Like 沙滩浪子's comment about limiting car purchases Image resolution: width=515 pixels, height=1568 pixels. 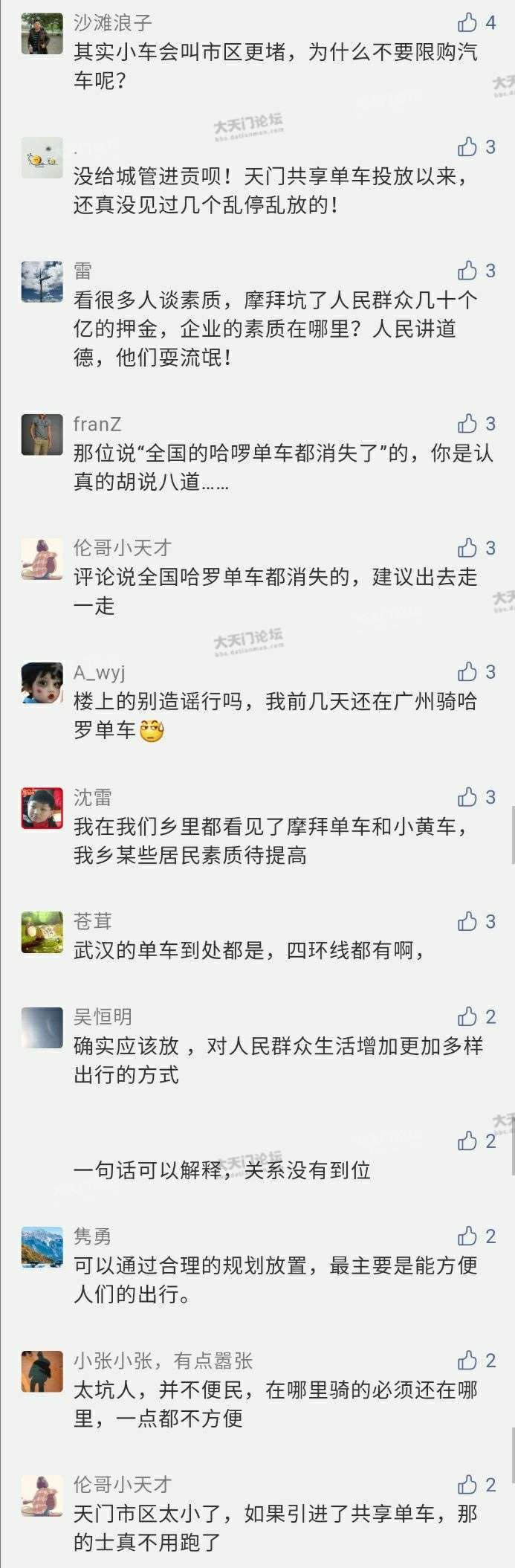tap(467, 22)
